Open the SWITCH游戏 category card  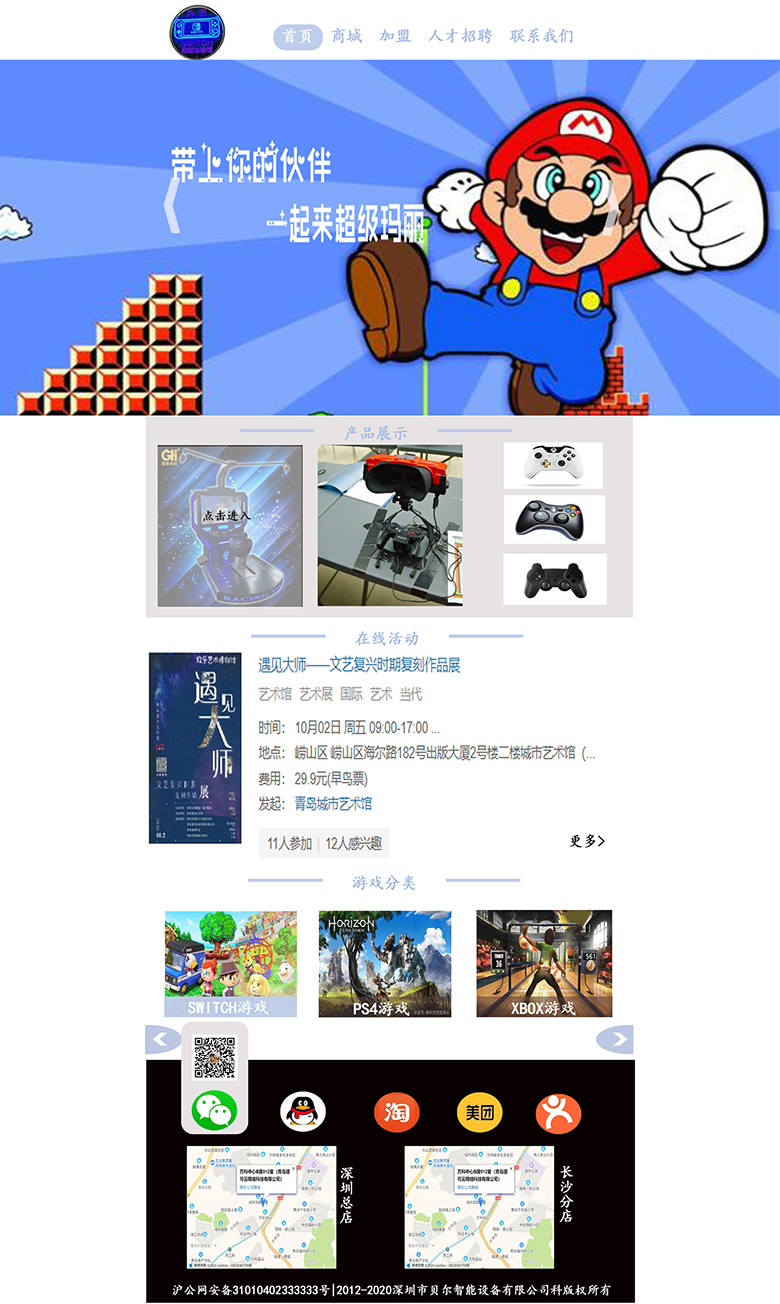[230, 963]
